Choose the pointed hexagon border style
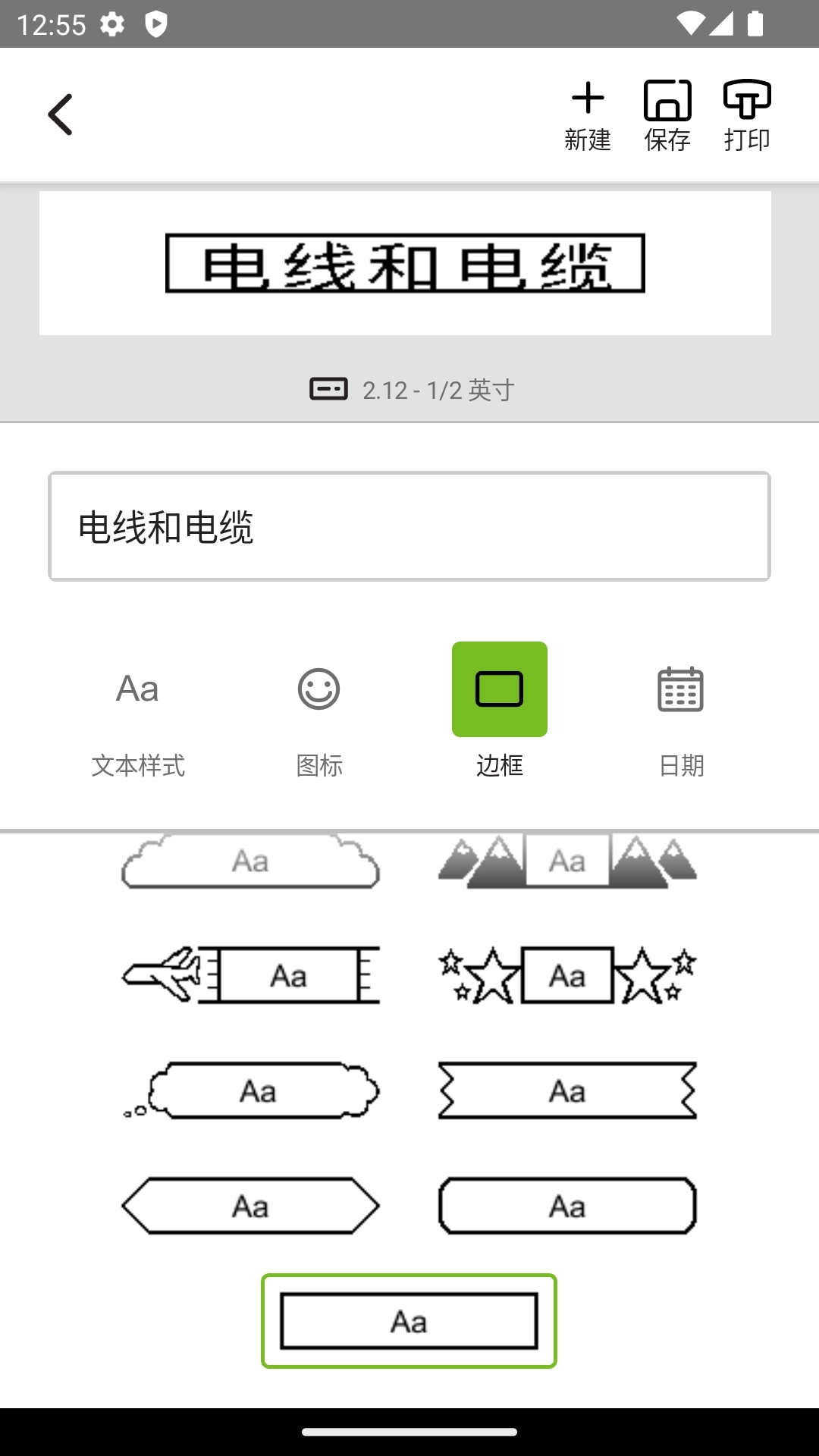This screenshot has width=819, height=1456. (x=250, y=1206)
